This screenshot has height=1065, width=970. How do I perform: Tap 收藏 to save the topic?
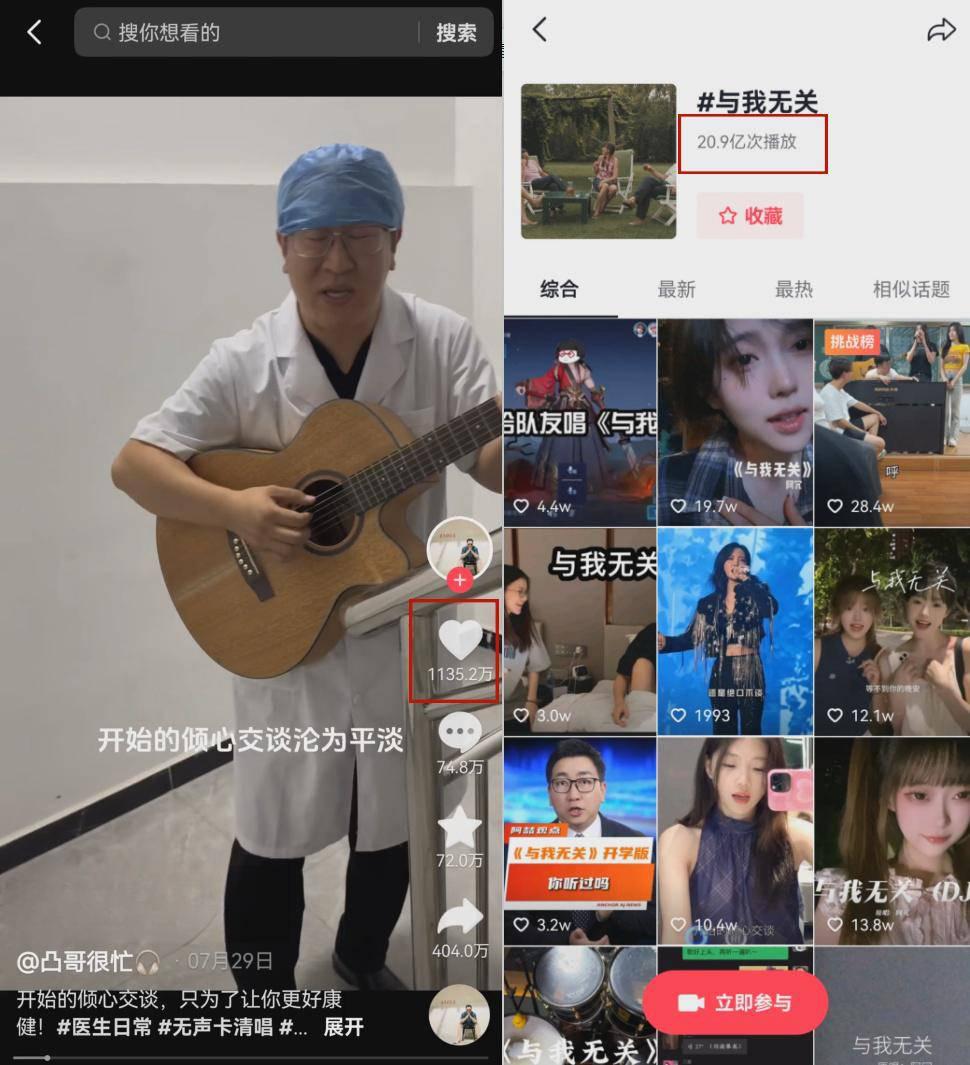(750, 216)
